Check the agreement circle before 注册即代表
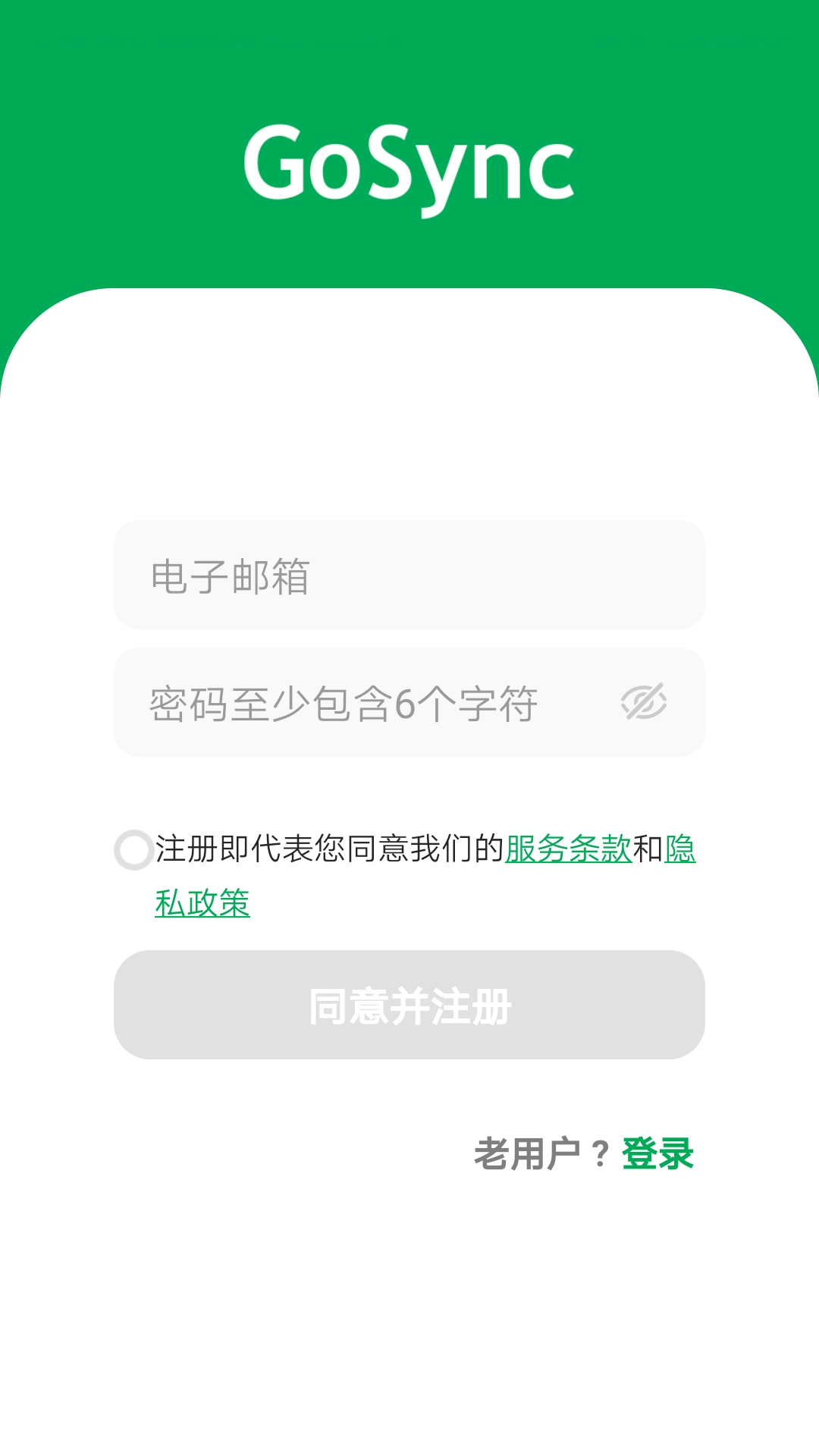The image size is (819, 1456). click(x=134, y=850)
